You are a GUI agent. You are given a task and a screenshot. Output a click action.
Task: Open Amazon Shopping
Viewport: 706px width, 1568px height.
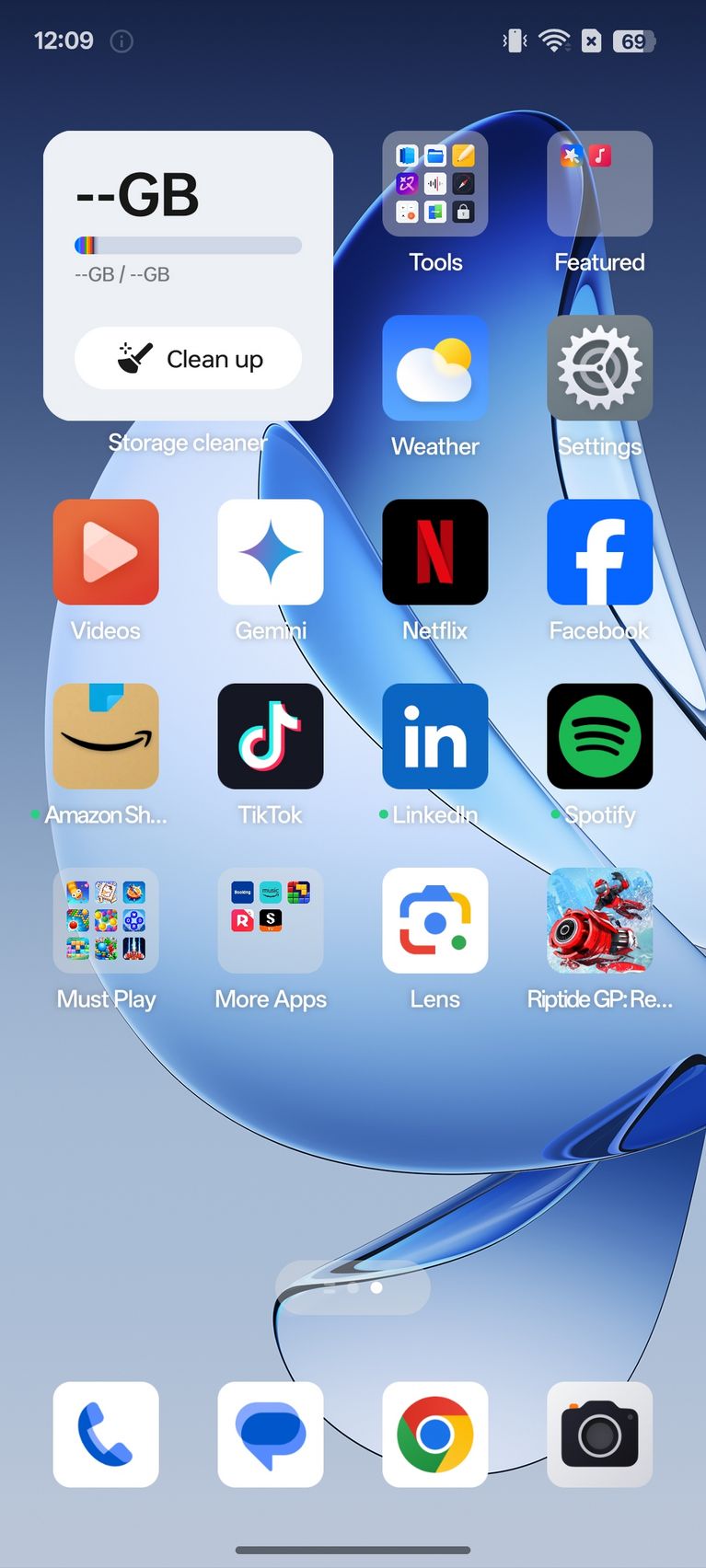[x=106, y=736]
